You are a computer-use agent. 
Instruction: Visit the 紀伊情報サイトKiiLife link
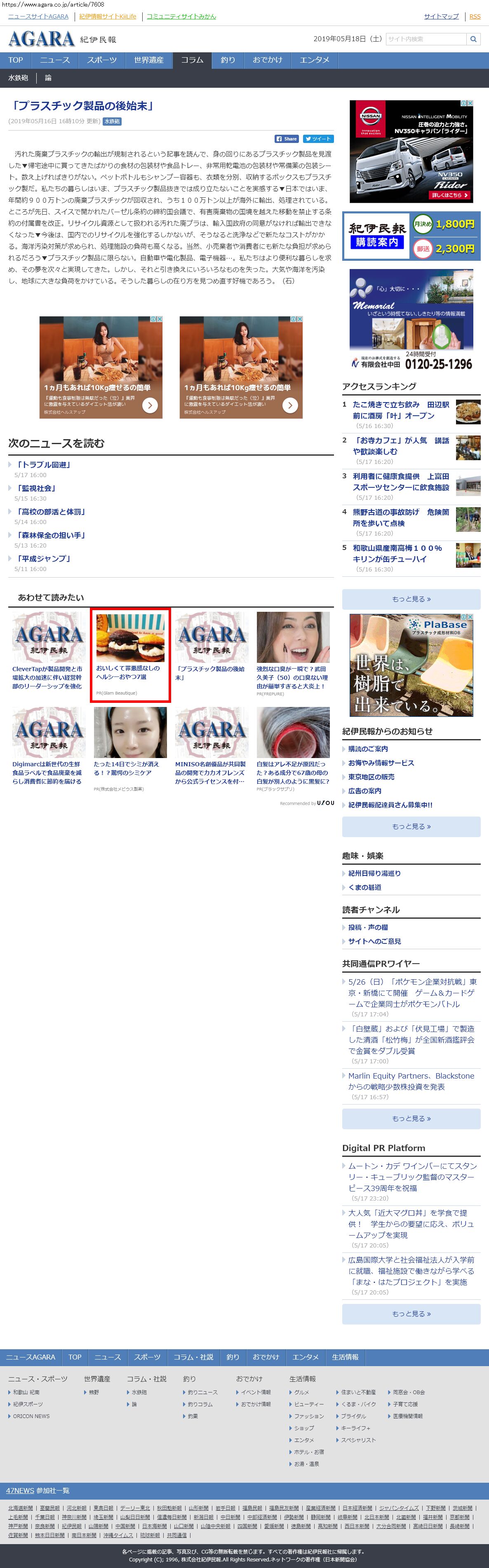(107, 16)
